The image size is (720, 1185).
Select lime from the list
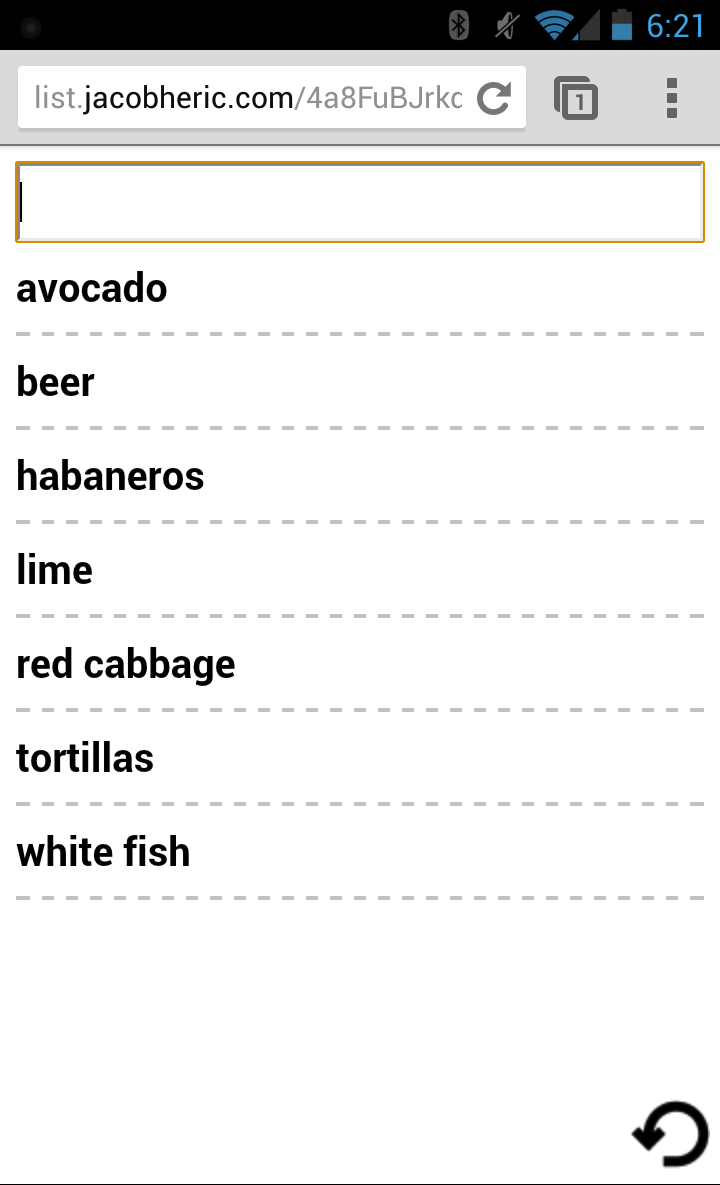pyautogui.click(x=54, y=570)
